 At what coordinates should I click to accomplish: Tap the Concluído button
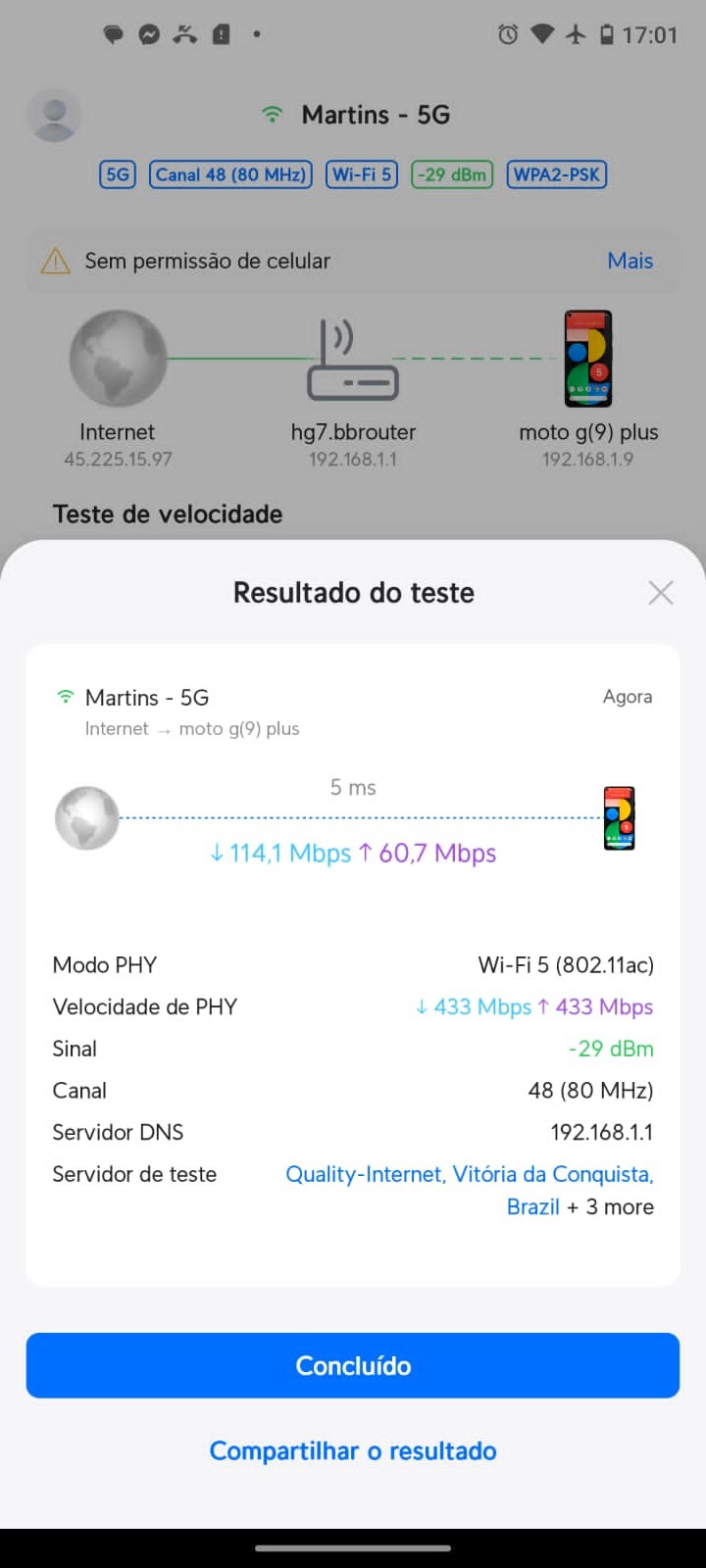(x=353, y=1365)
